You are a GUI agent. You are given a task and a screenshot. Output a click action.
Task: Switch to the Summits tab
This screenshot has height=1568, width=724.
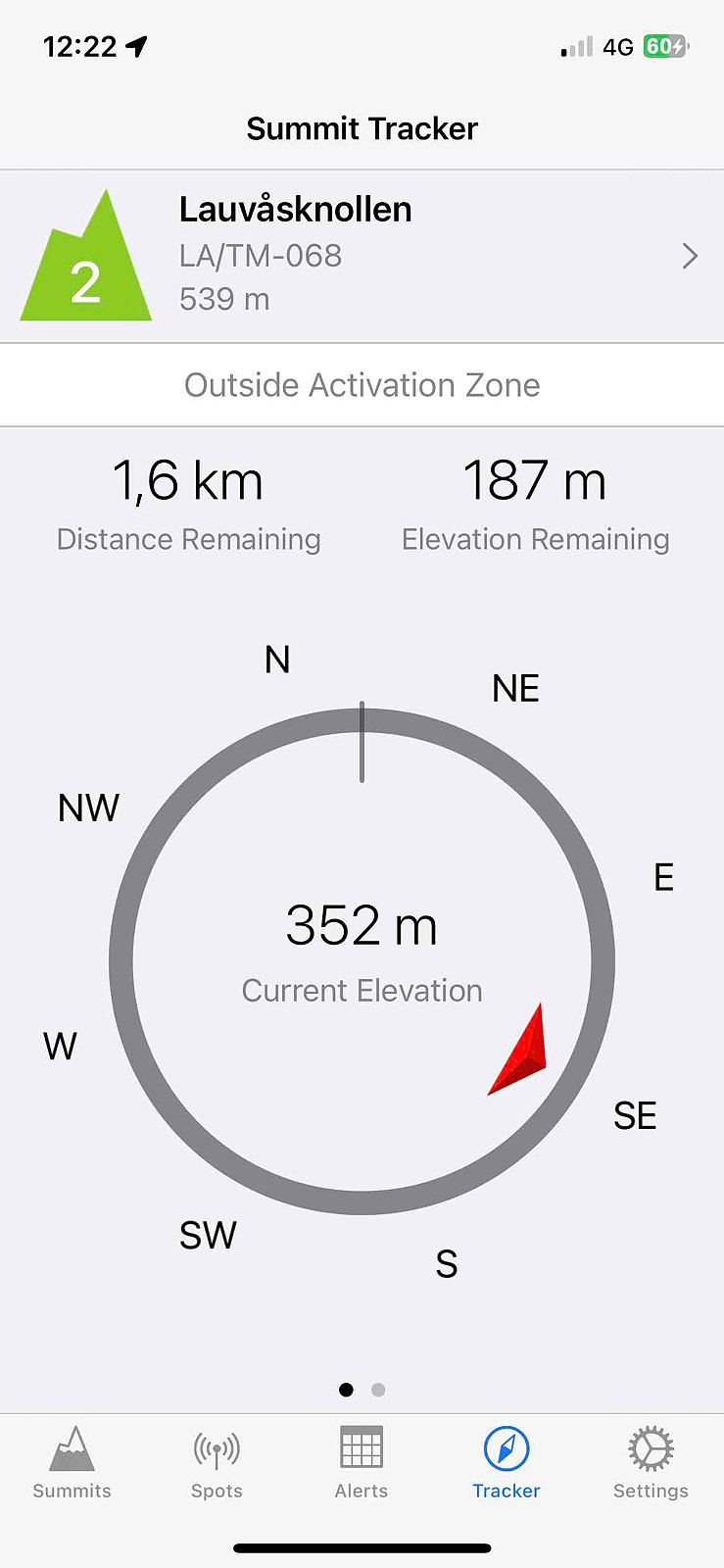coord(72,1463)
